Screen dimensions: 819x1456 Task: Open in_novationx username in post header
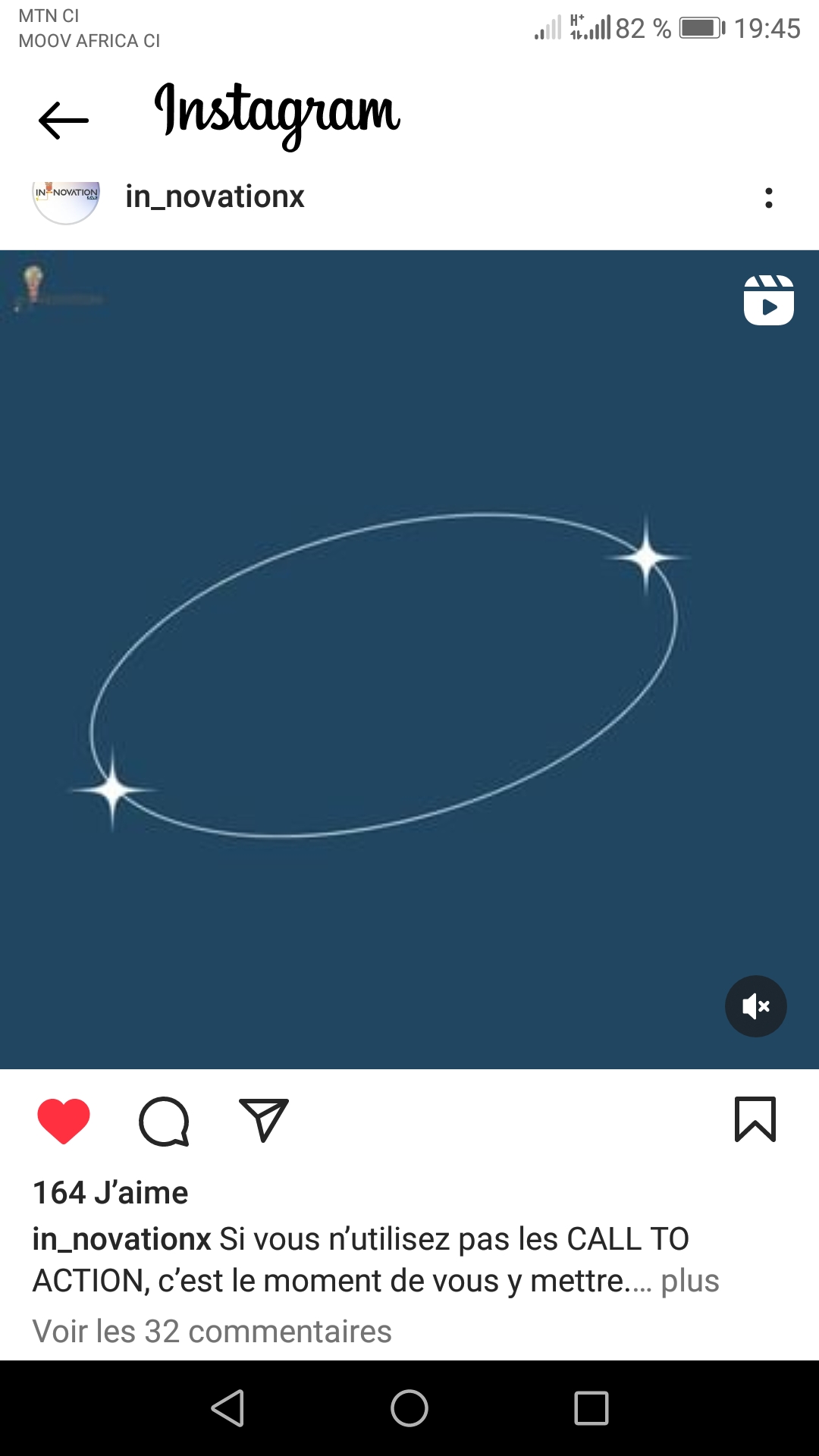215,196
